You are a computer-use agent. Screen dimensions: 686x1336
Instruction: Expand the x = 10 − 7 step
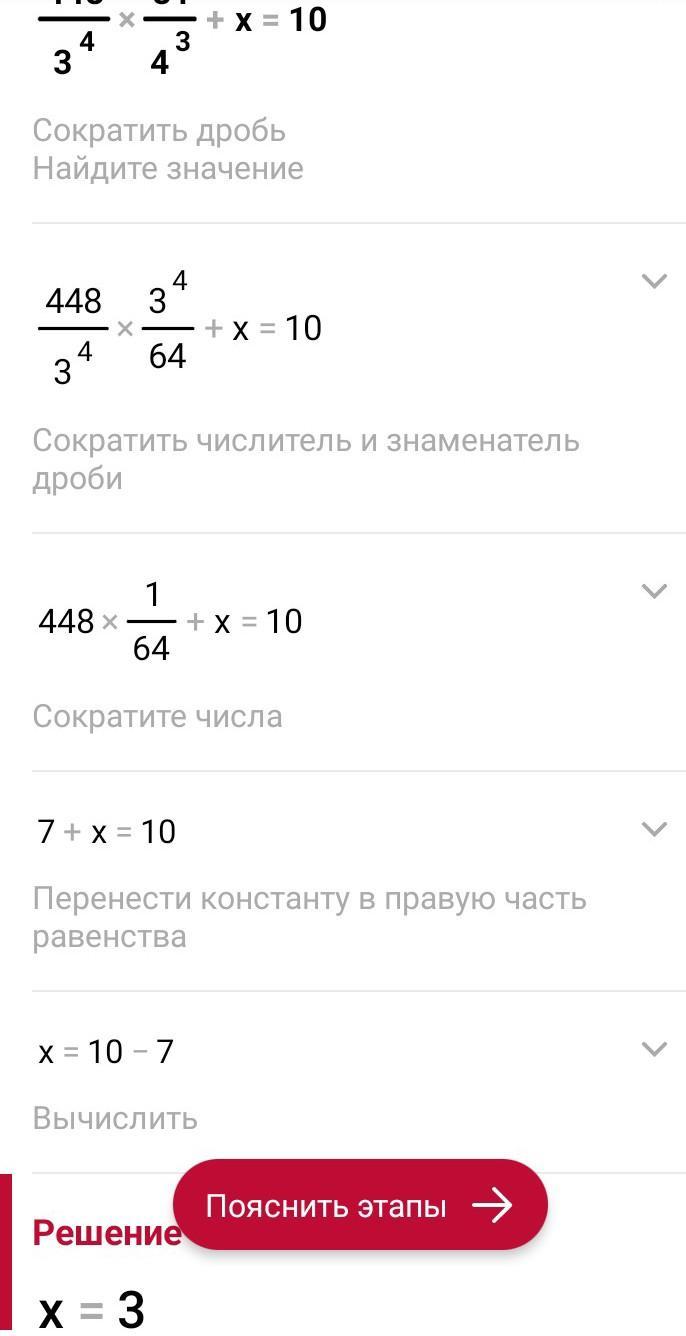(654, 1049)
